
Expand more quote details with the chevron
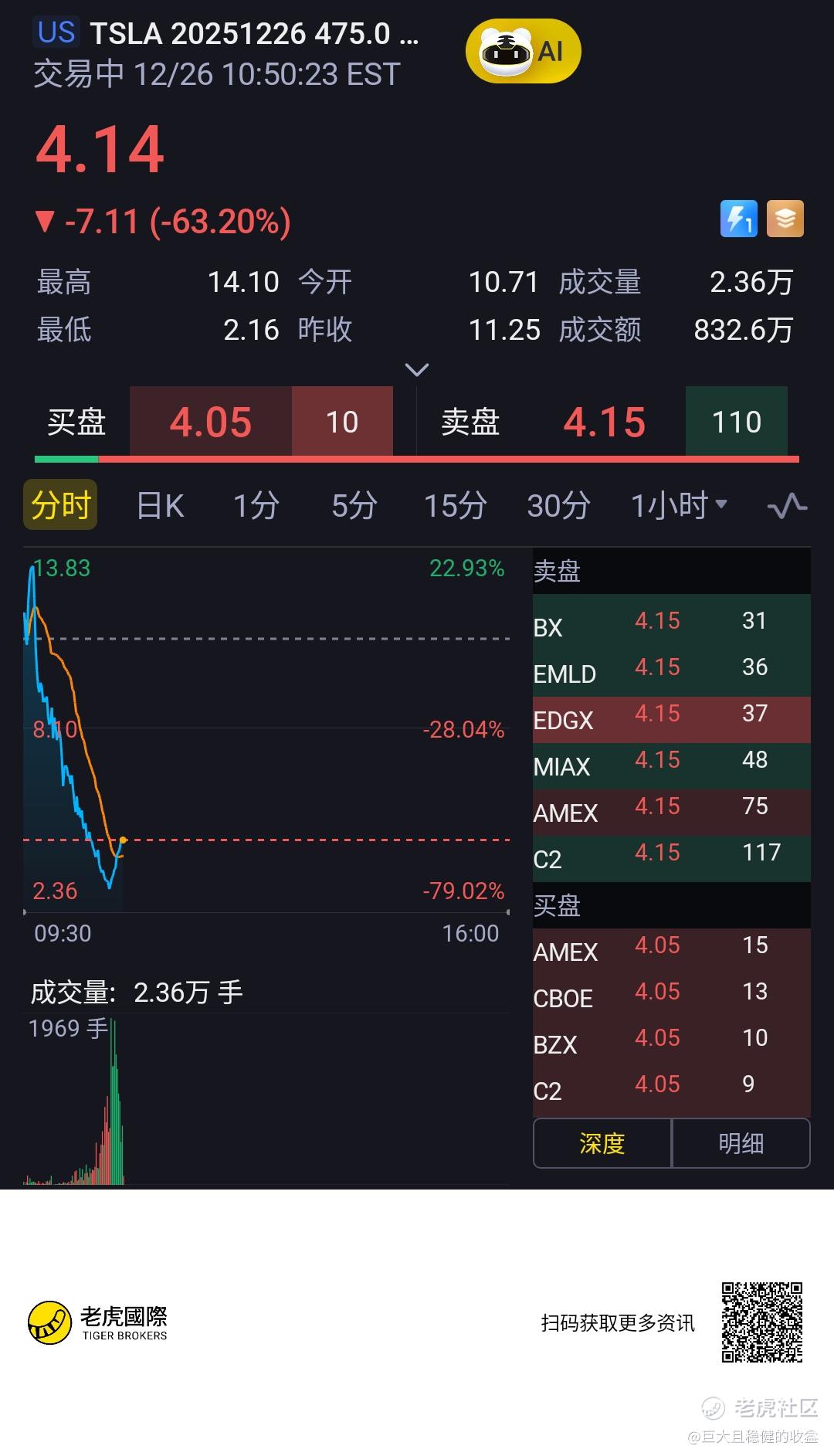[x=416, y=370]
